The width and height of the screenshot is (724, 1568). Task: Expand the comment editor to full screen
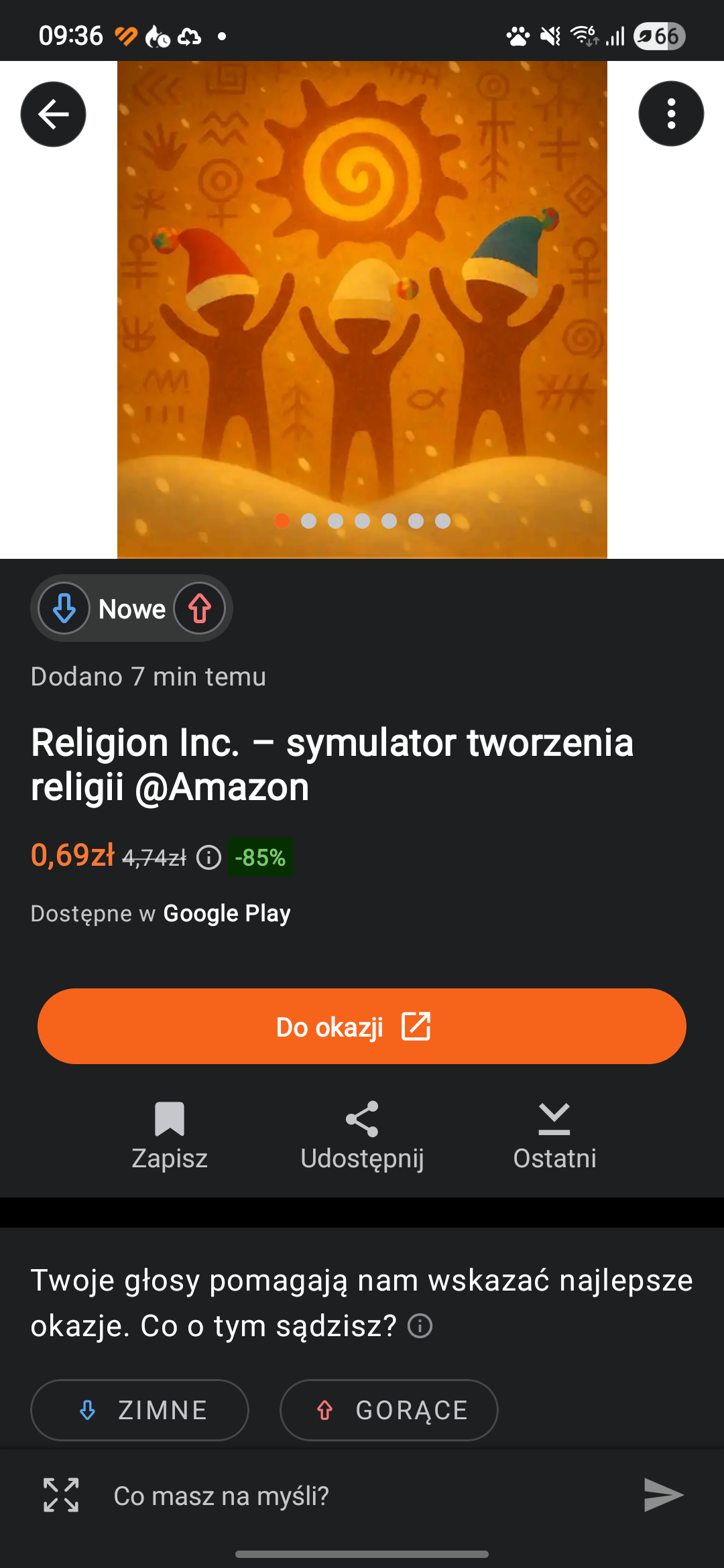point(61,1495)
